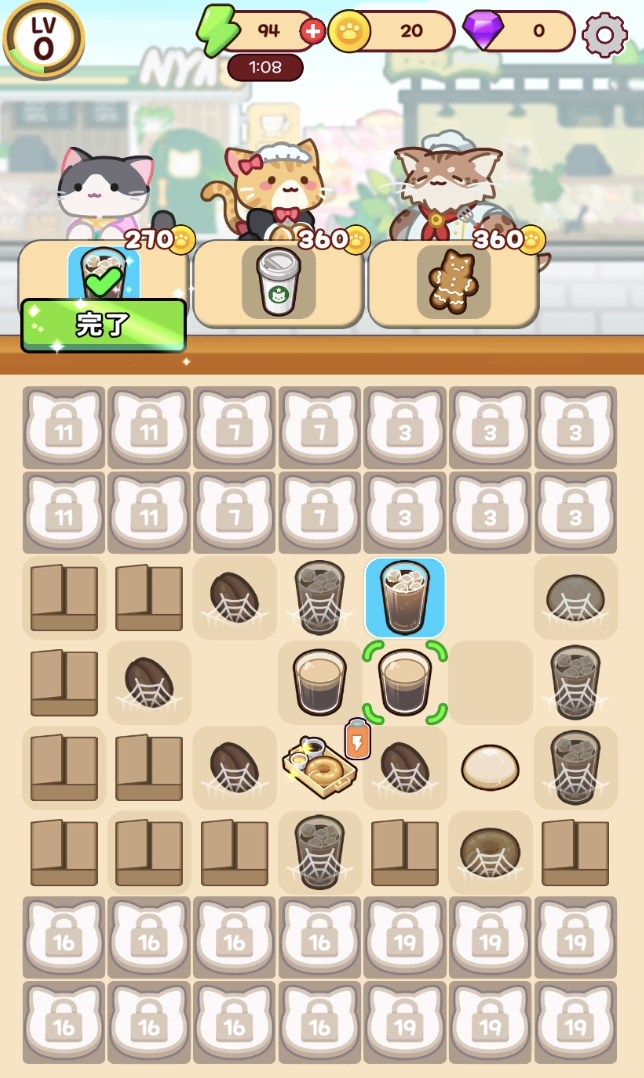Tap the LV 0 level badge

(43, 38)
